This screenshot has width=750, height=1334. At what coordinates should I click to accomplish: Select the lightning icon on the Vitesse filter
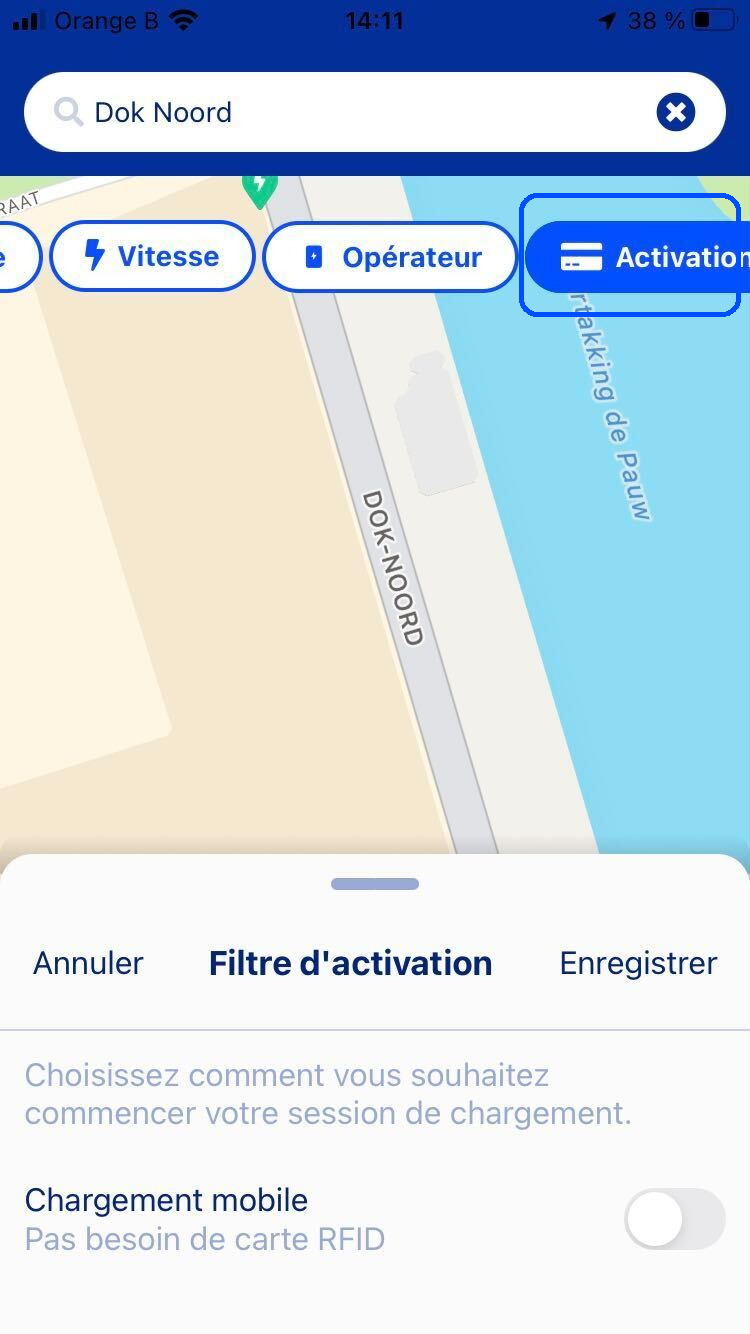tap(95, 256)
